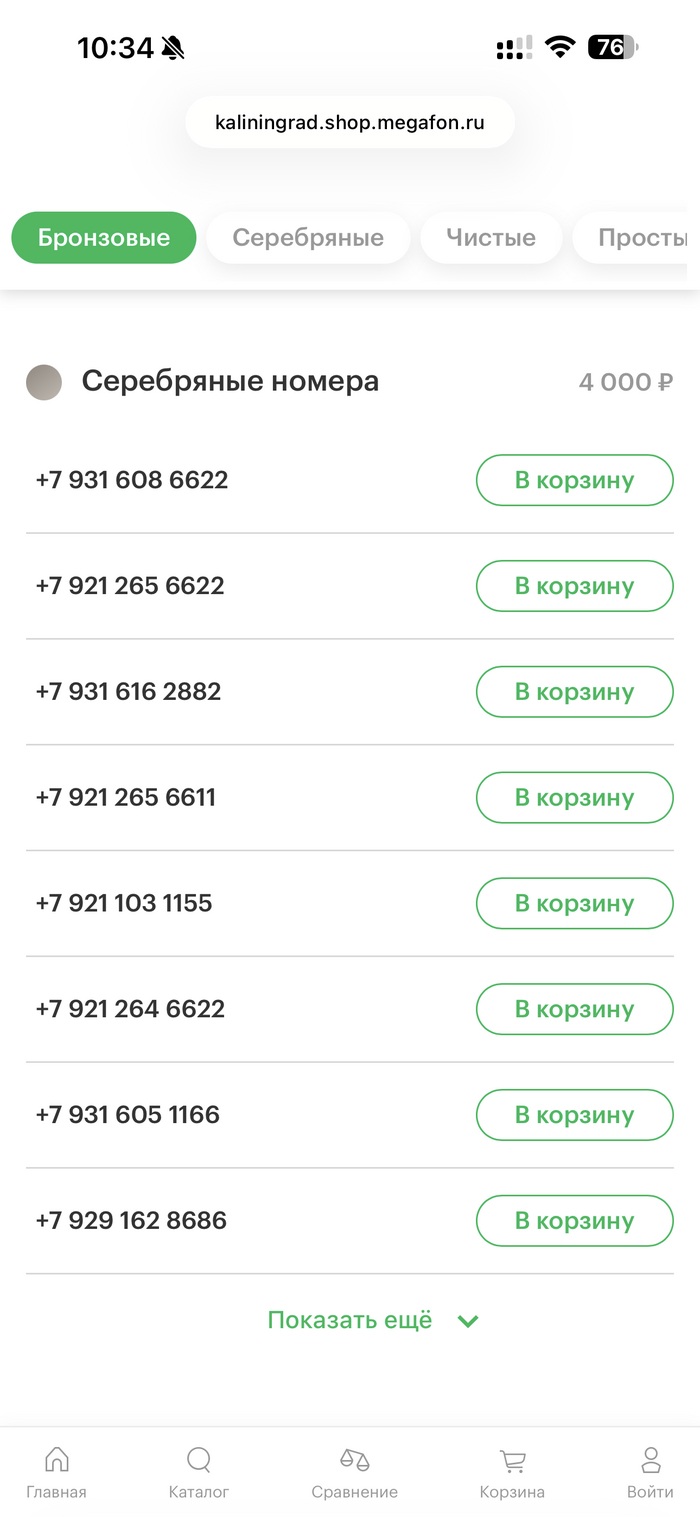The height and width of the screenshot is (1517, 700).
Task: Select the Простые chip
Action: point(640,238)
